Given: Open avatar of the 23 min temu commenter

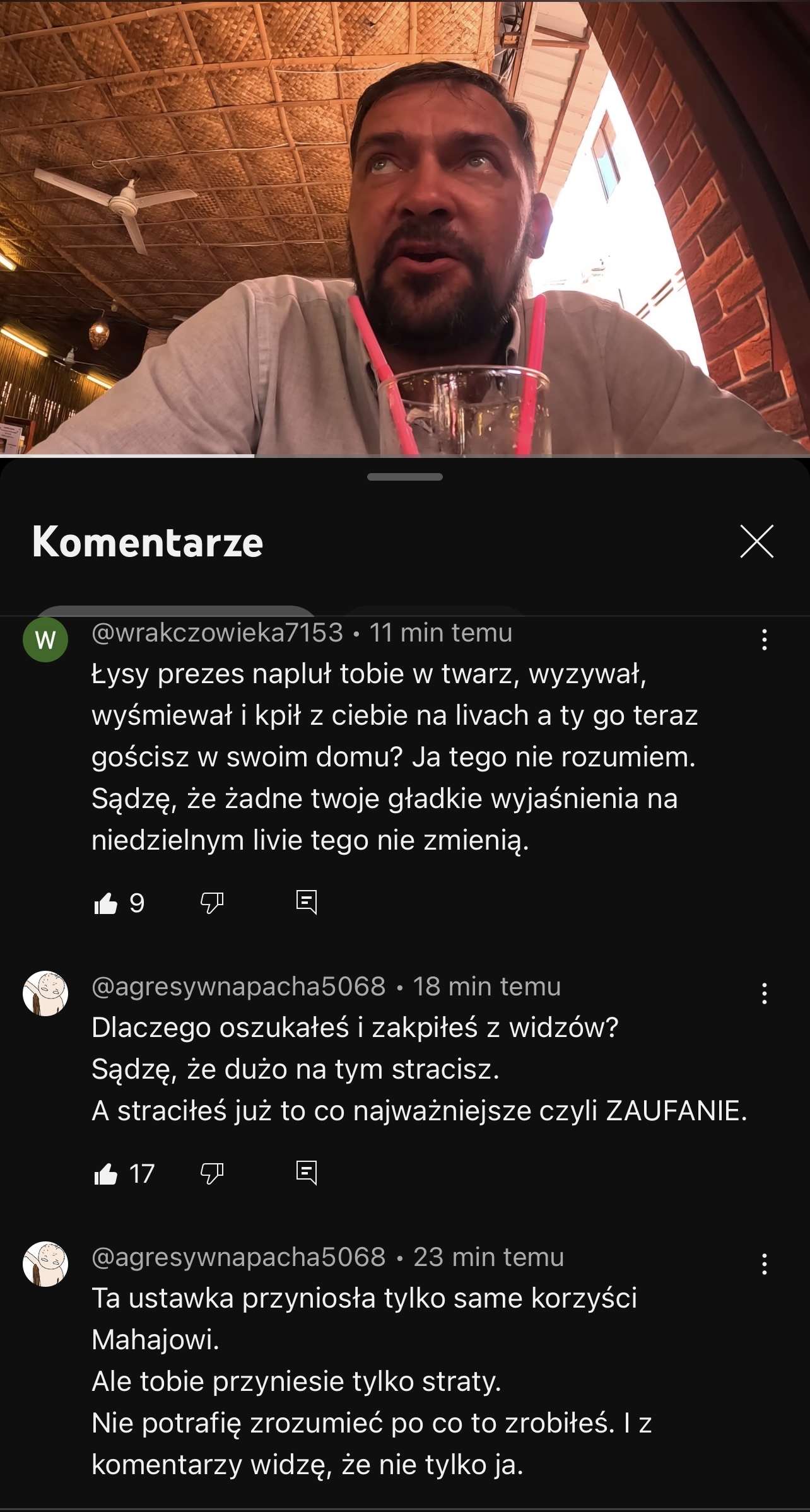Looking at the screenshot, I should pos(45,1263).
